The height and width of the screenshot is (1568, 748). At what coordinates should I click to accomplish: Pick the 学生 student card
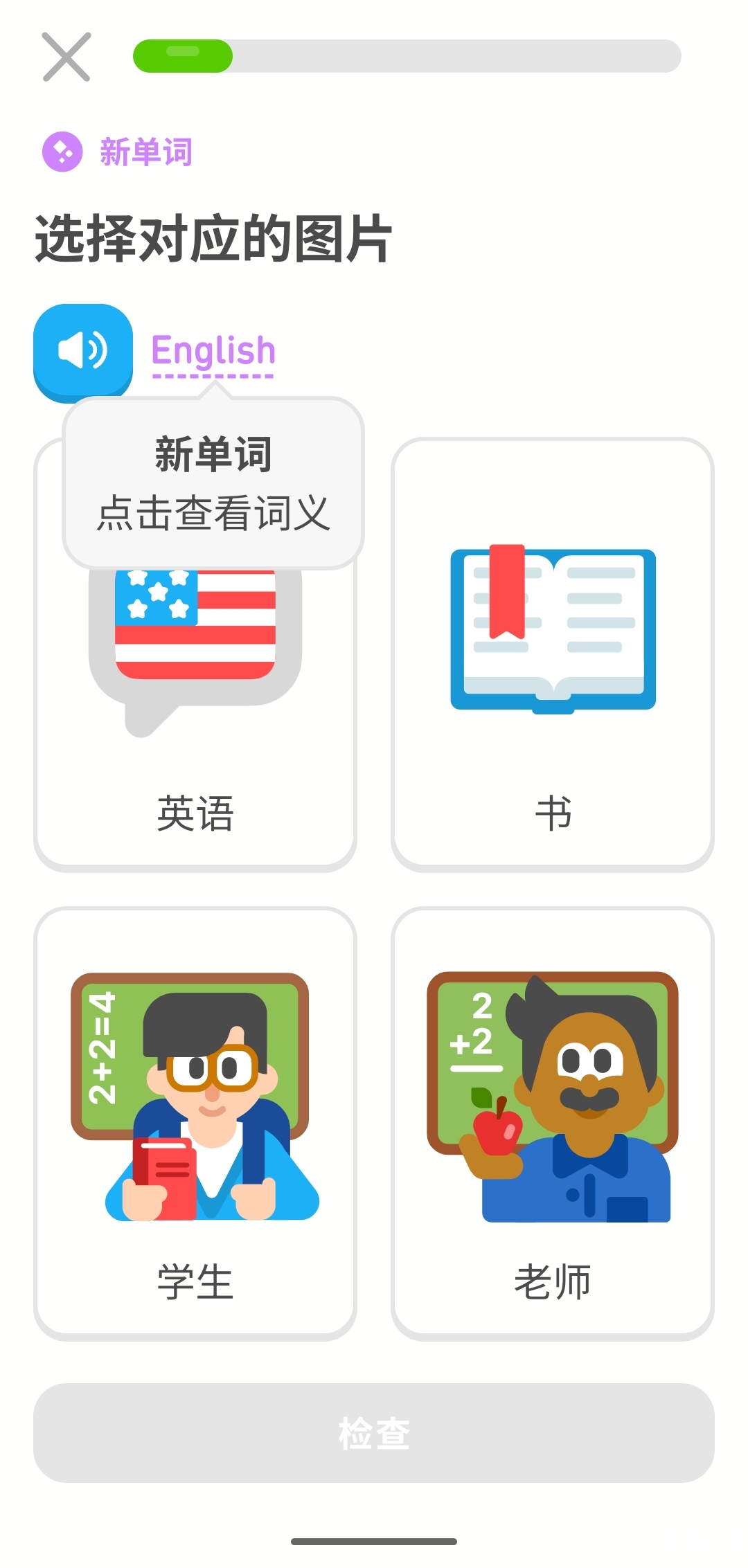pos(195,1123)
